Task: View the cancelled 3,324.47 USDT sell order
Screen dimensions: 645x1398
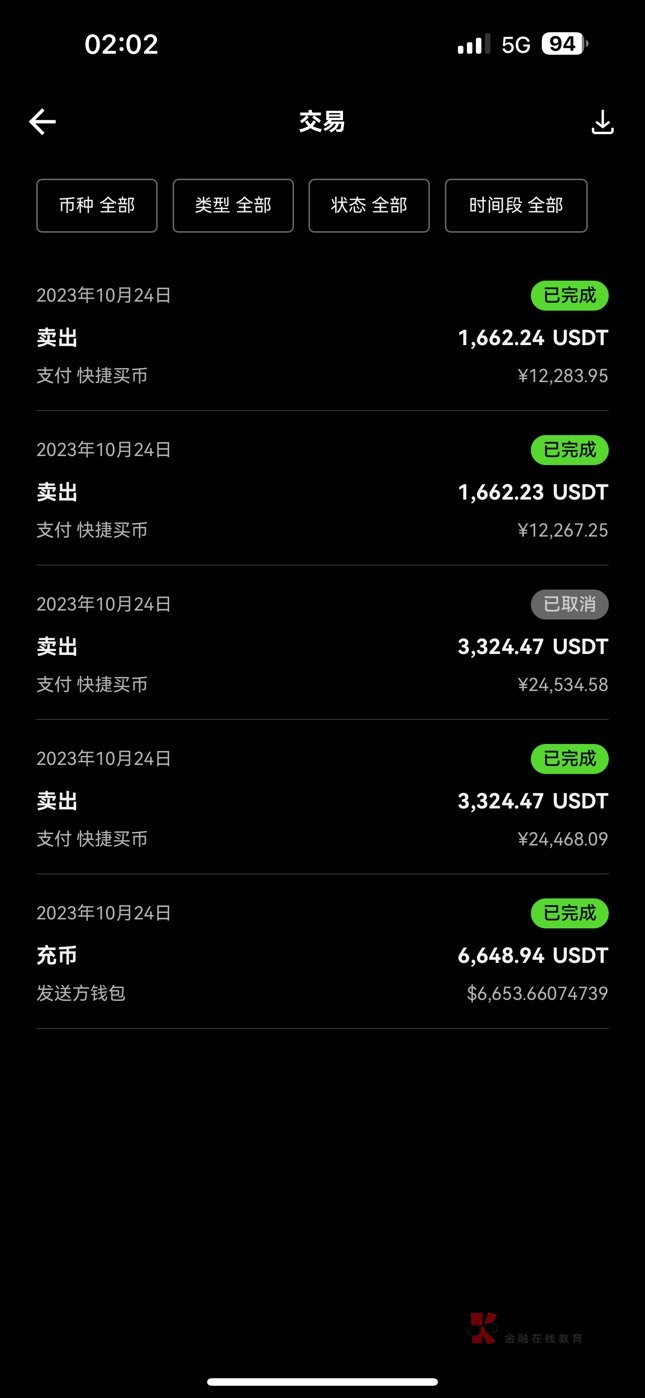Action: click(322, 646)
